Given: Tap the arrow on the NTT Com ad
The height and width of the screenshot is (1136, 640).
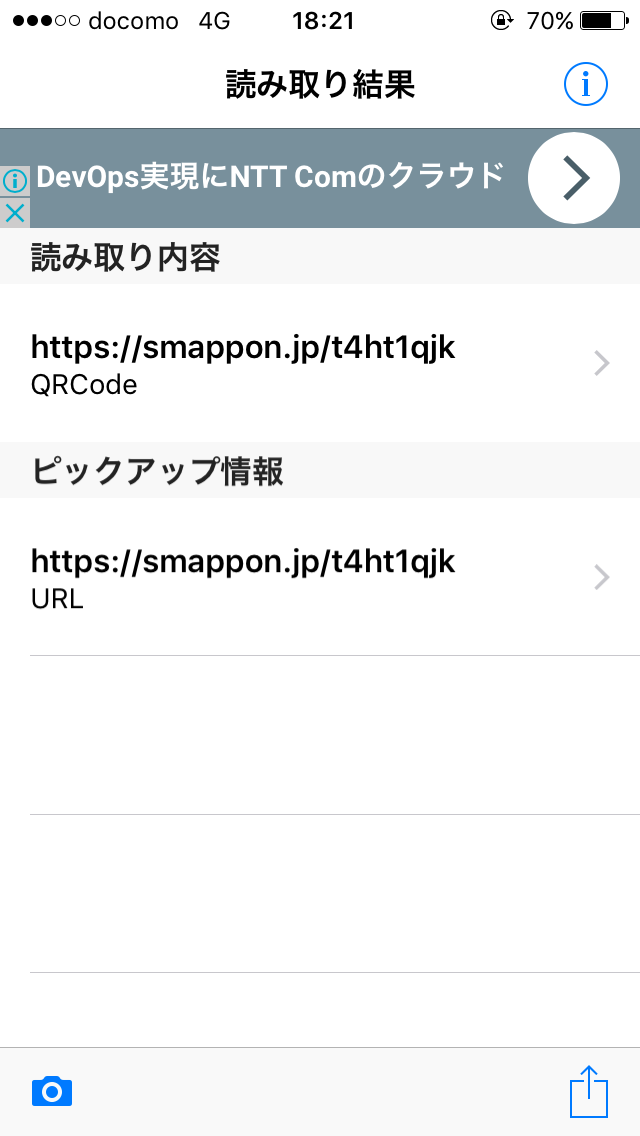Looking at the screenshot, I should 573,178.
